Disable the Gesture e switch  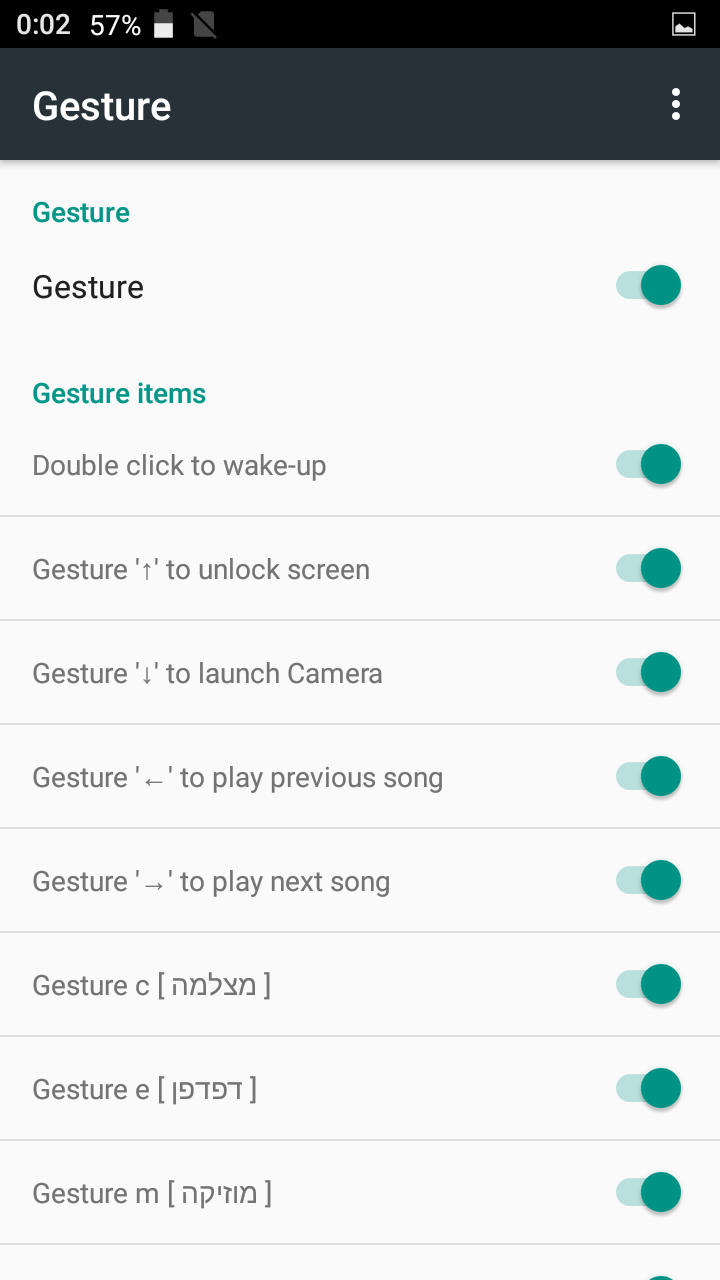click(649, 1089)
